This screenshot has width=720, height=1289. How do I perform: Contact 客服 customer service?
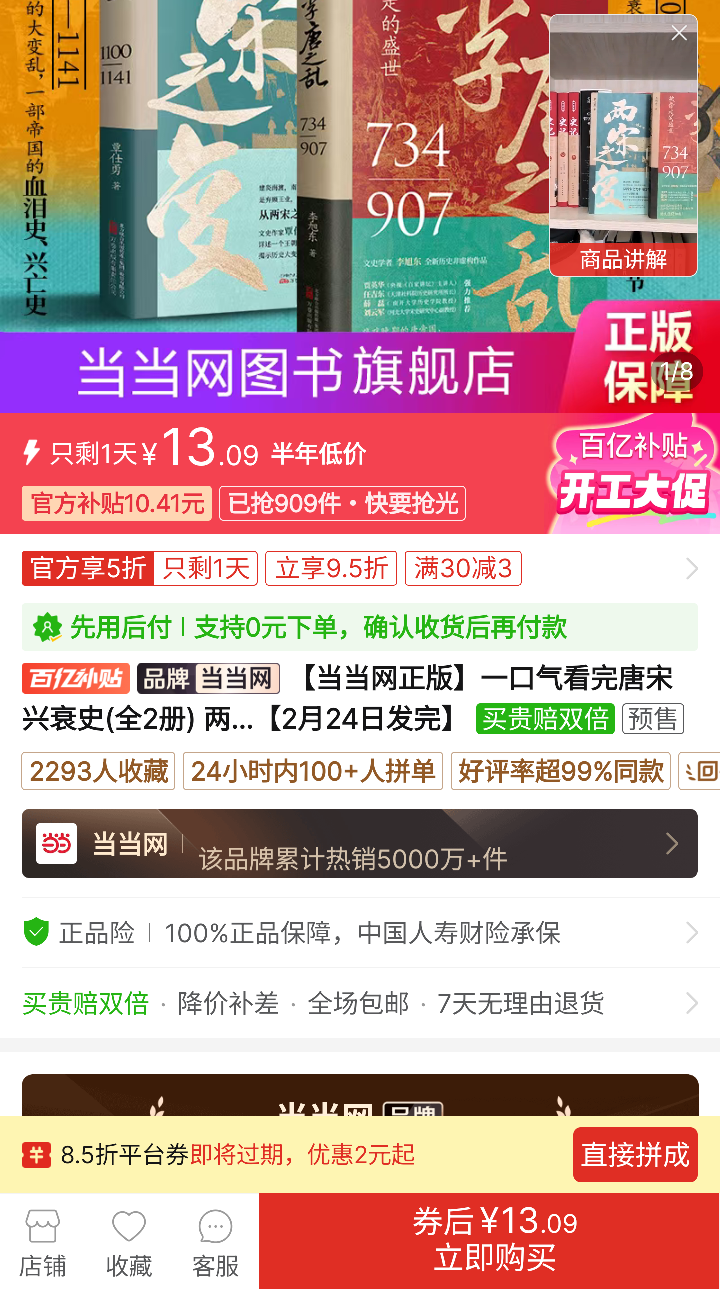click(215, 1243)
